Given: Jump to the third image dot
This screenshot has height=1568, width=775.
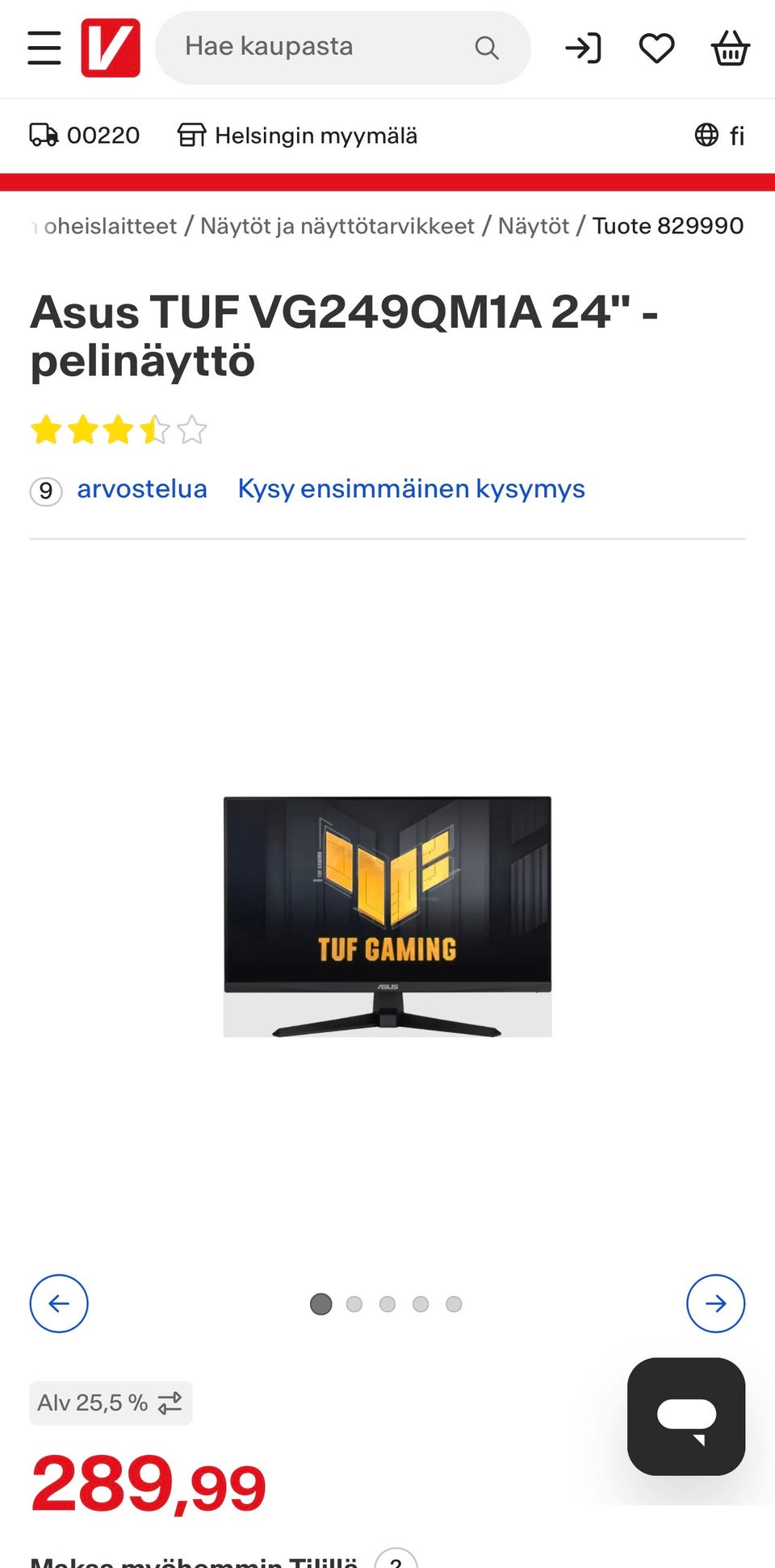Looking at the screenshot, I should click(x=387, y=1304).
